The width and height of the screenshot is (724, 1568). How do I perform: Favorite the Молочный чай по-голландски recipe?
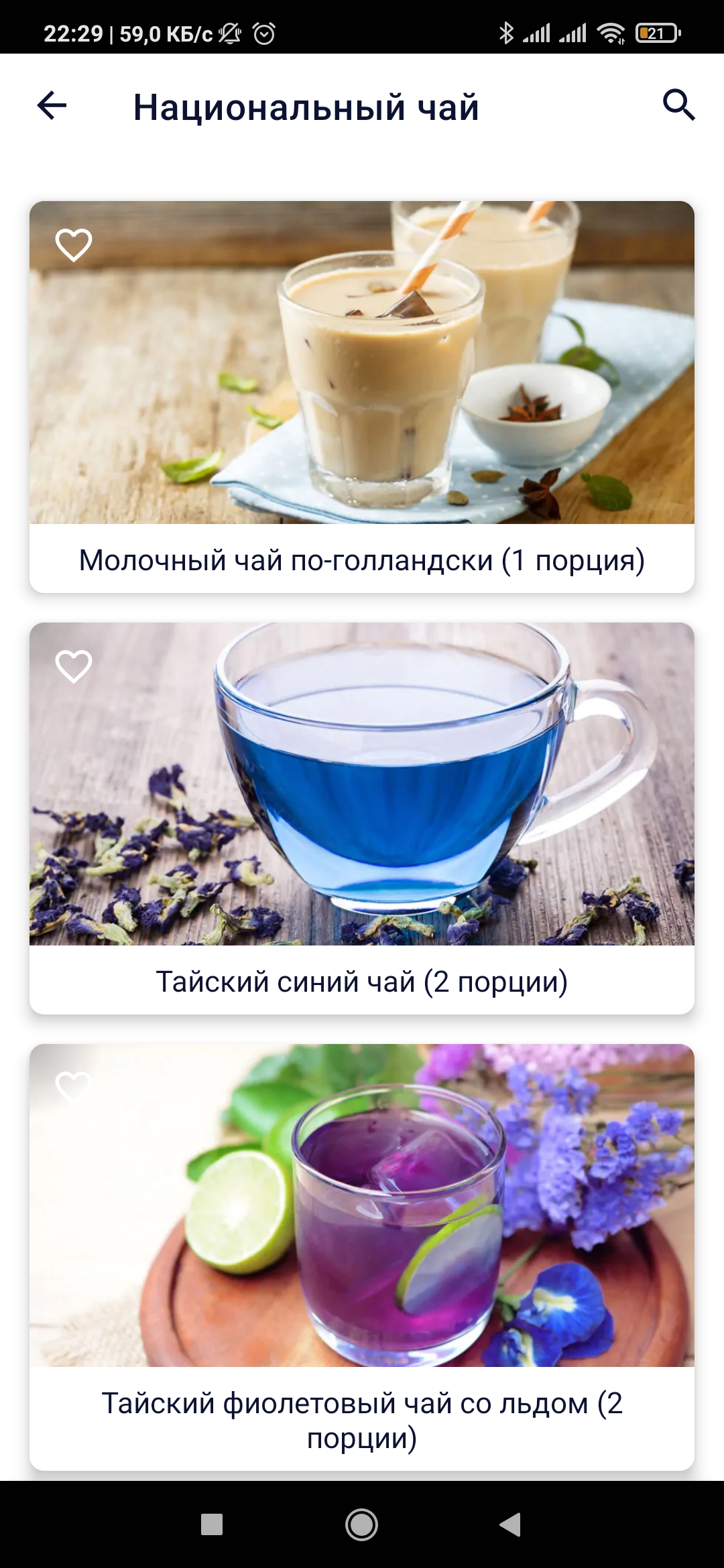tap(74, 245)
